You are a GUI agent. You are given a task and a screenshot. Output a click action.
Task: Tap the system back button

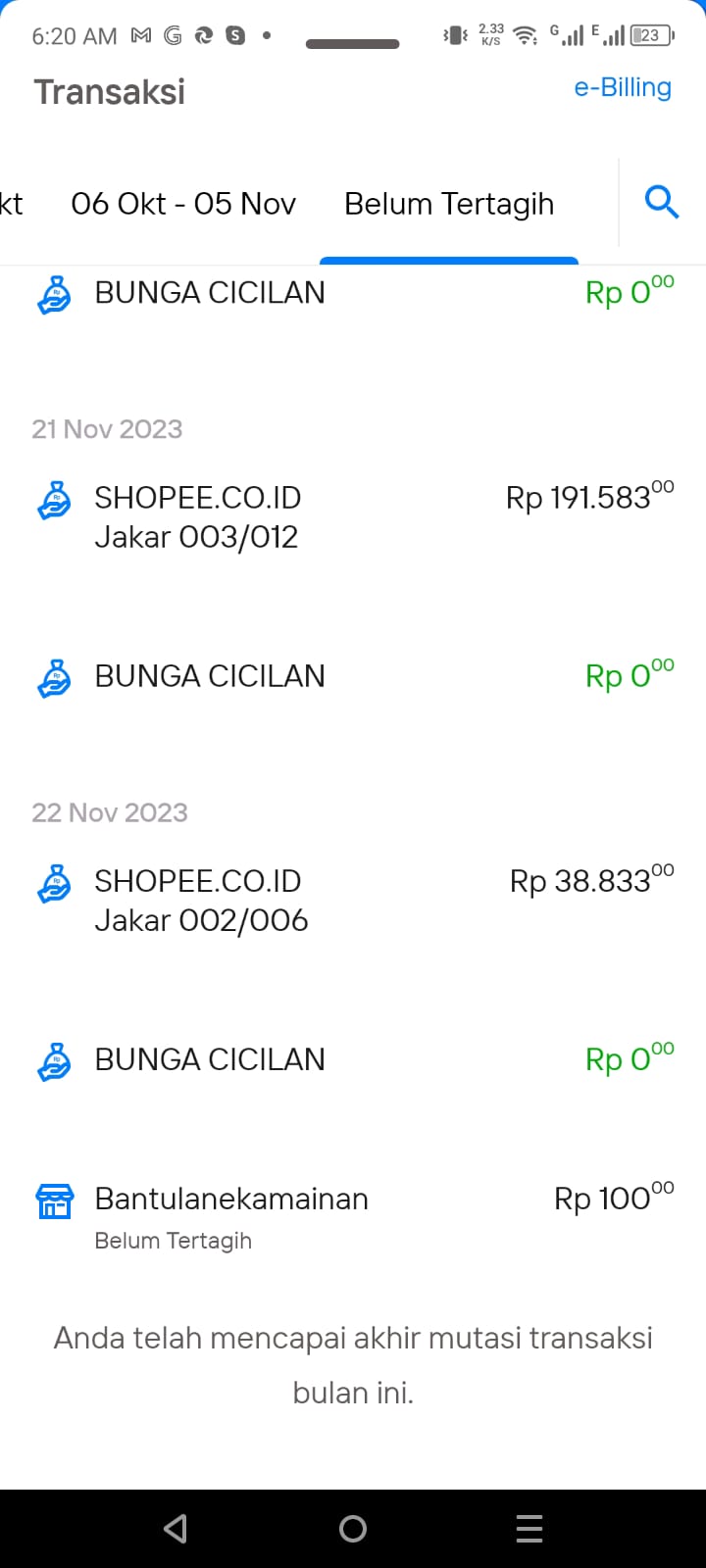coord(176,1529)
